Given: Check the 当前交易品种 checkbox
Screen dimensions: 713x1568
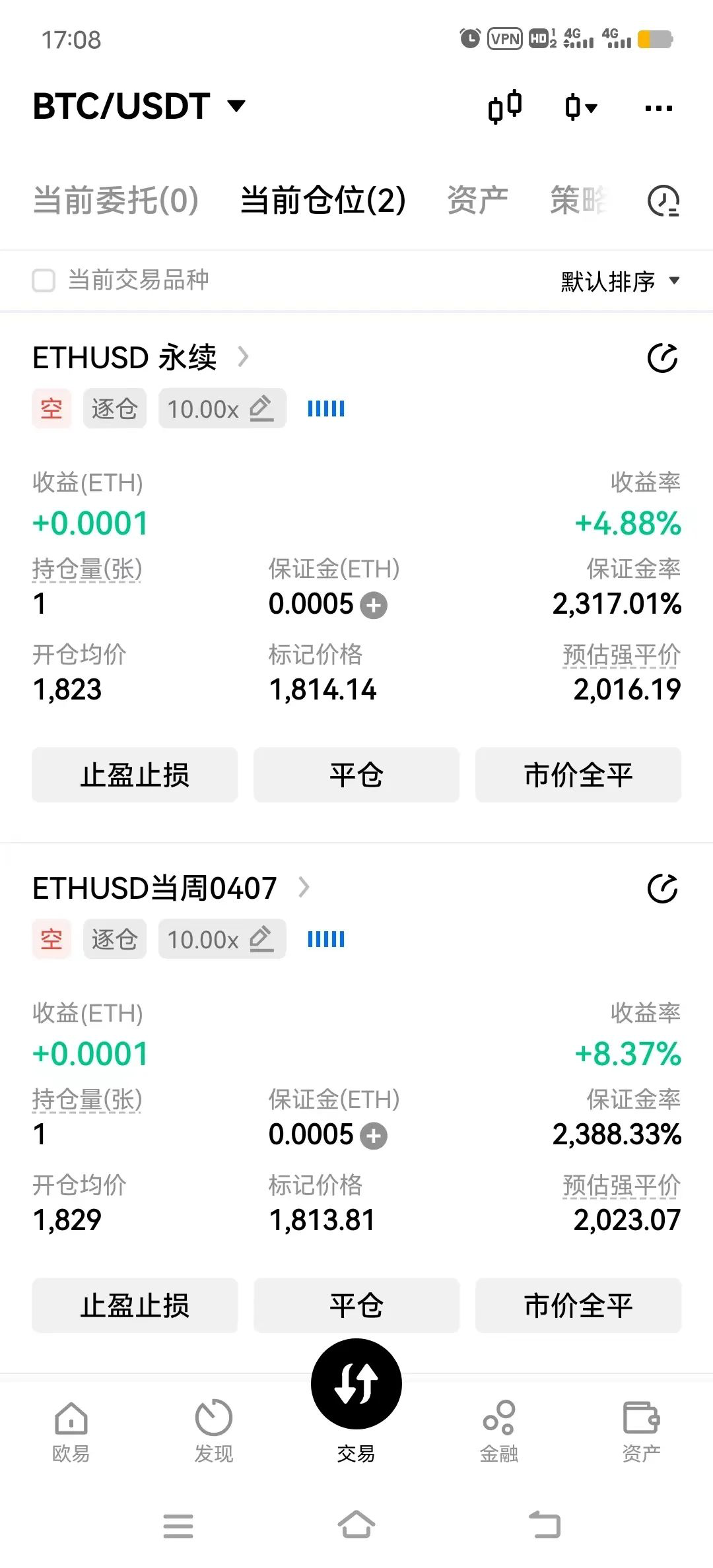Looking at the screenshot, I should tap(44, 280).
